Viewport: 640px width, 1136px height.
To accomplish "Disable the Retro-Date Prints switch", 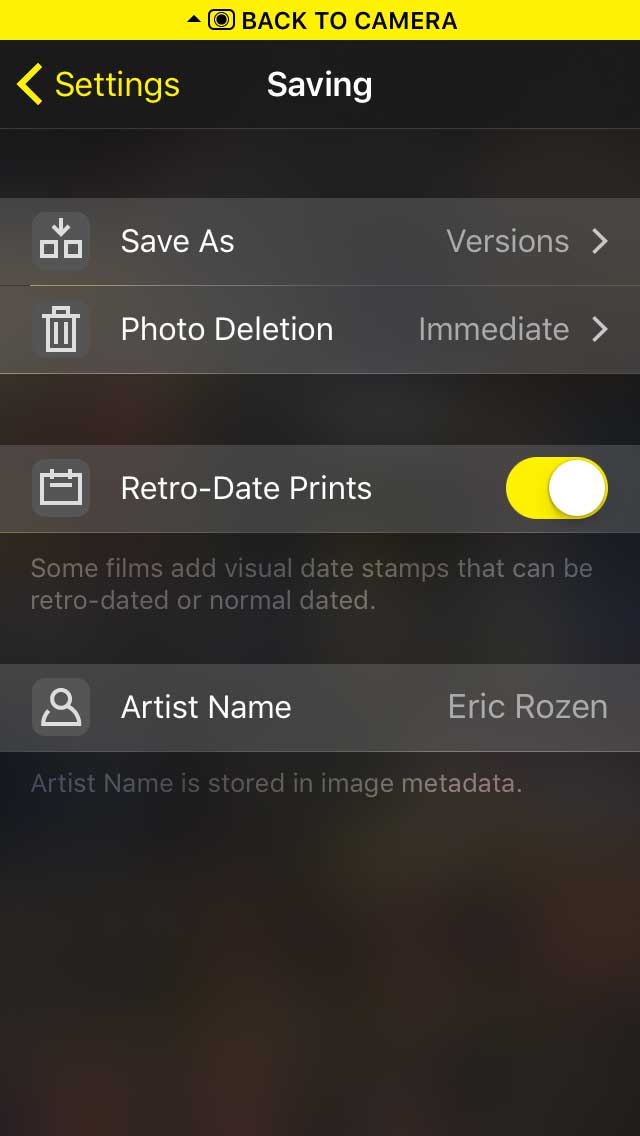I will 557,488.
